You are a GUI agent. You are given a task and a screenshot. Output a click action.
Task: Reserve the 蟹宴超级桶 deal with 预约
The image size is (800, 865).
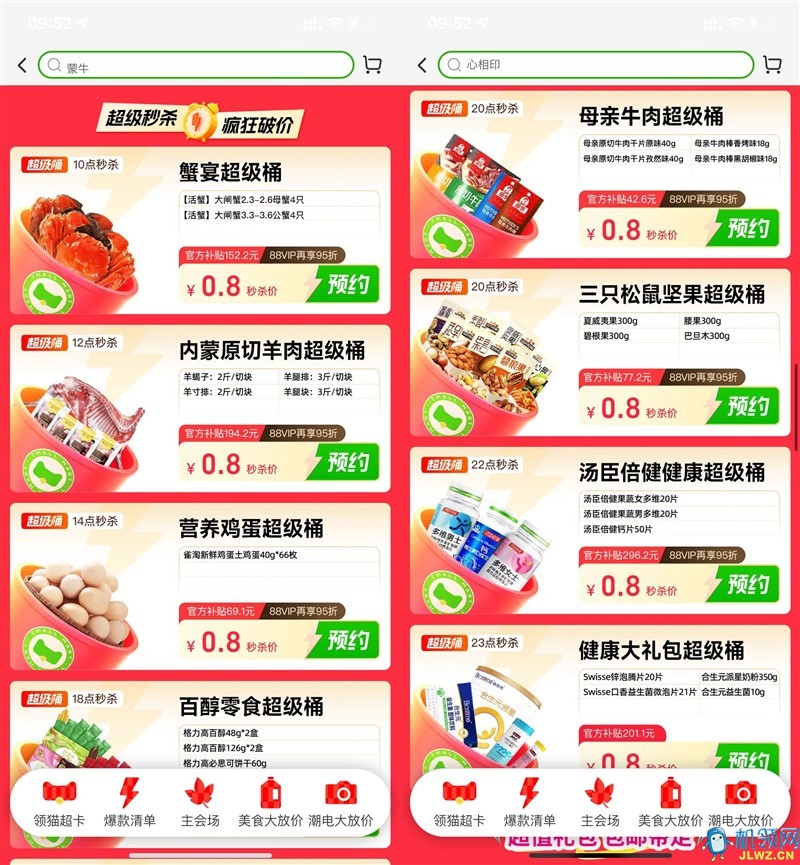pos(348,285)
